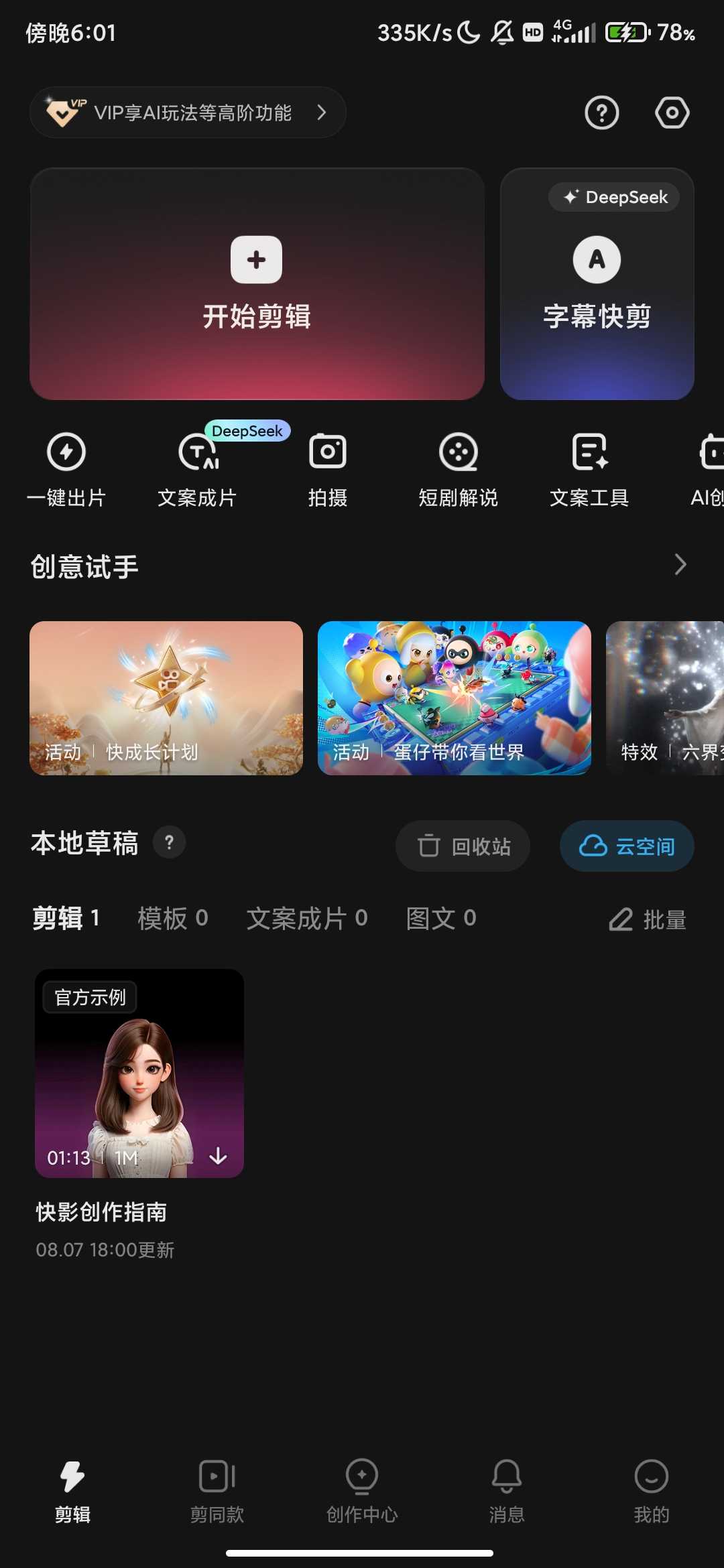Open settings gear icon
This screenshot has height=1568, width=724.
point(672,113)
